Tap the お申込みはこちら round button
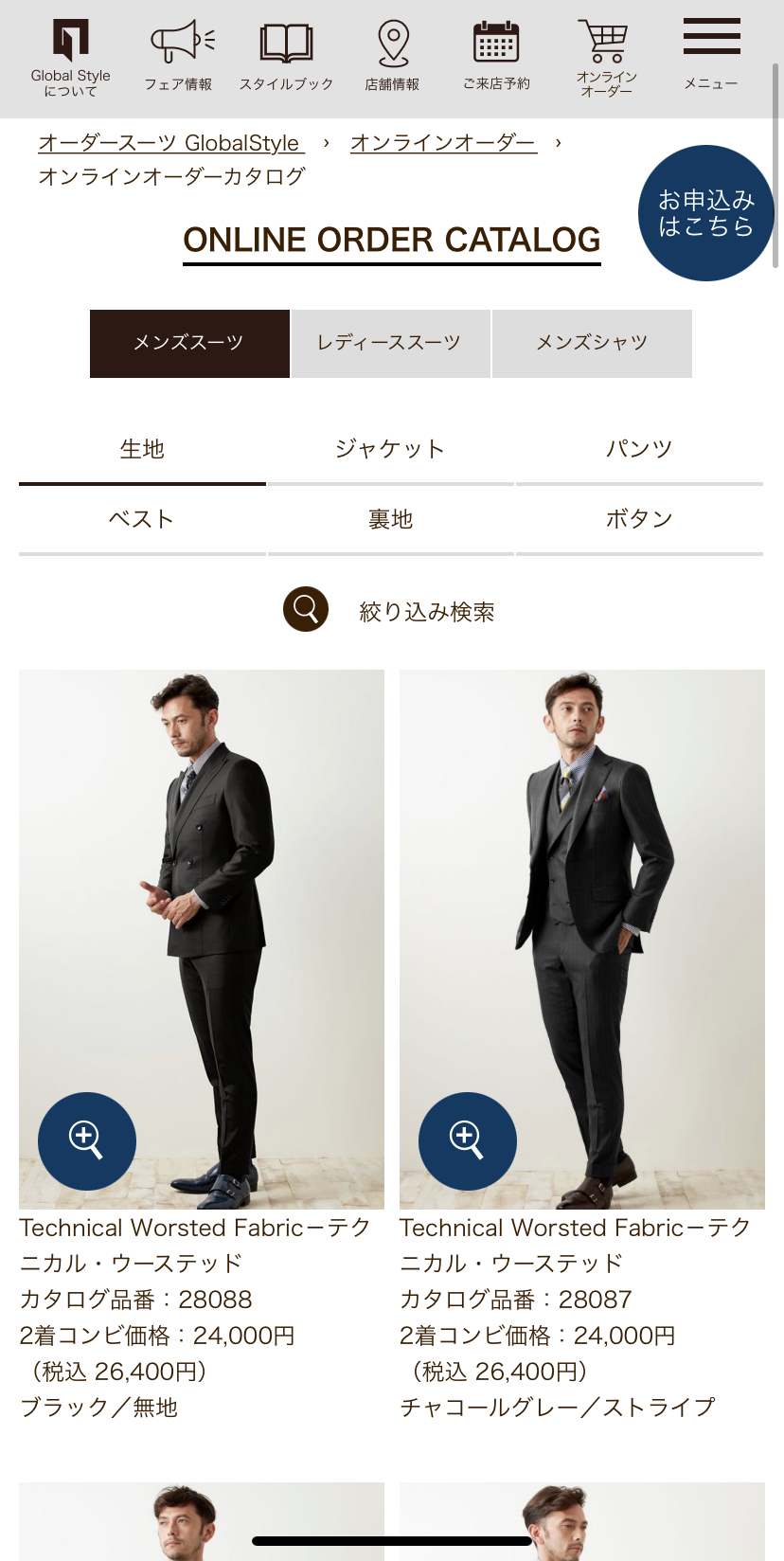784x1561 pixels. 706,213
